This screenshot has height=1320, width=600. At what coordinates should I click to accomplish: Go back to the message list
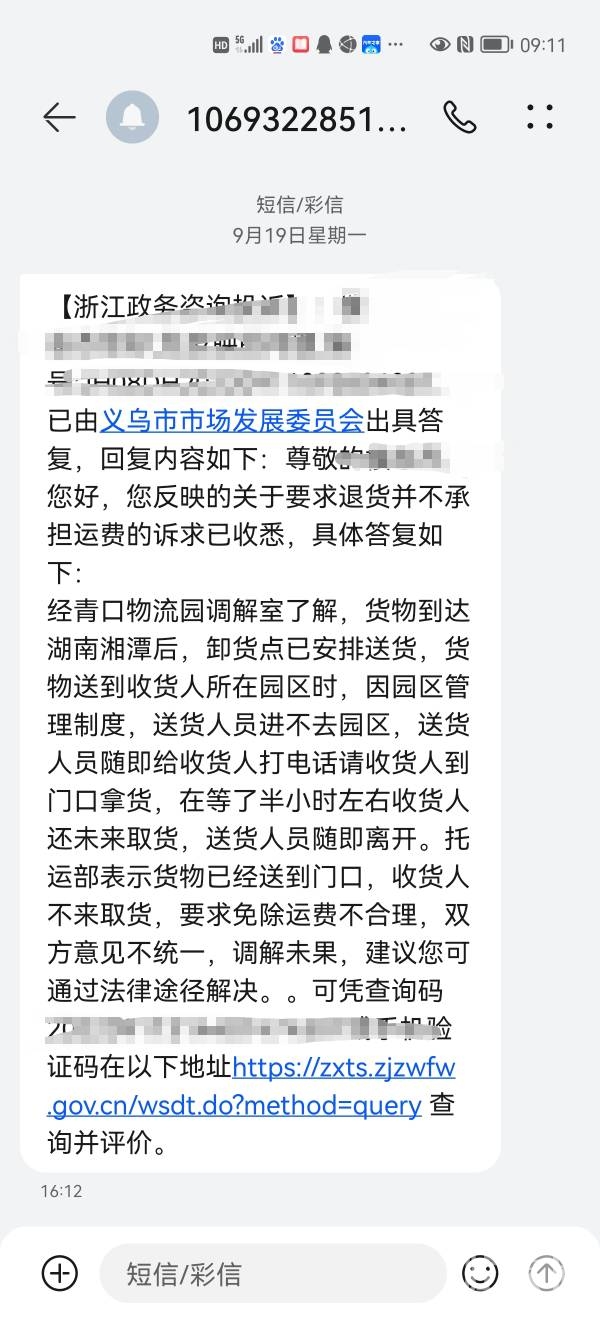(x=59, y=118)
